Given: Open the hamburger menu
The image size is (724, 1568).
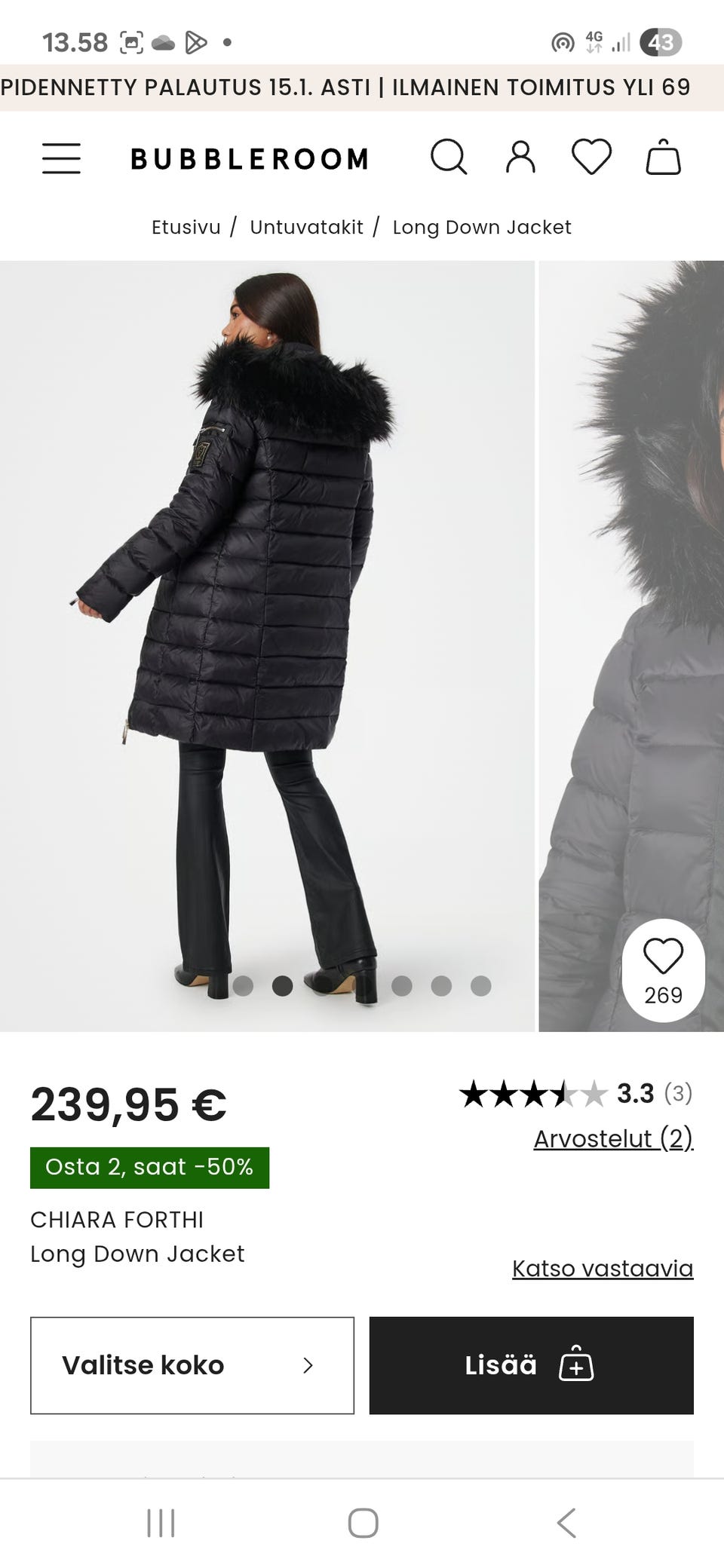Looking at the screenshot, I should coord(61,158).
